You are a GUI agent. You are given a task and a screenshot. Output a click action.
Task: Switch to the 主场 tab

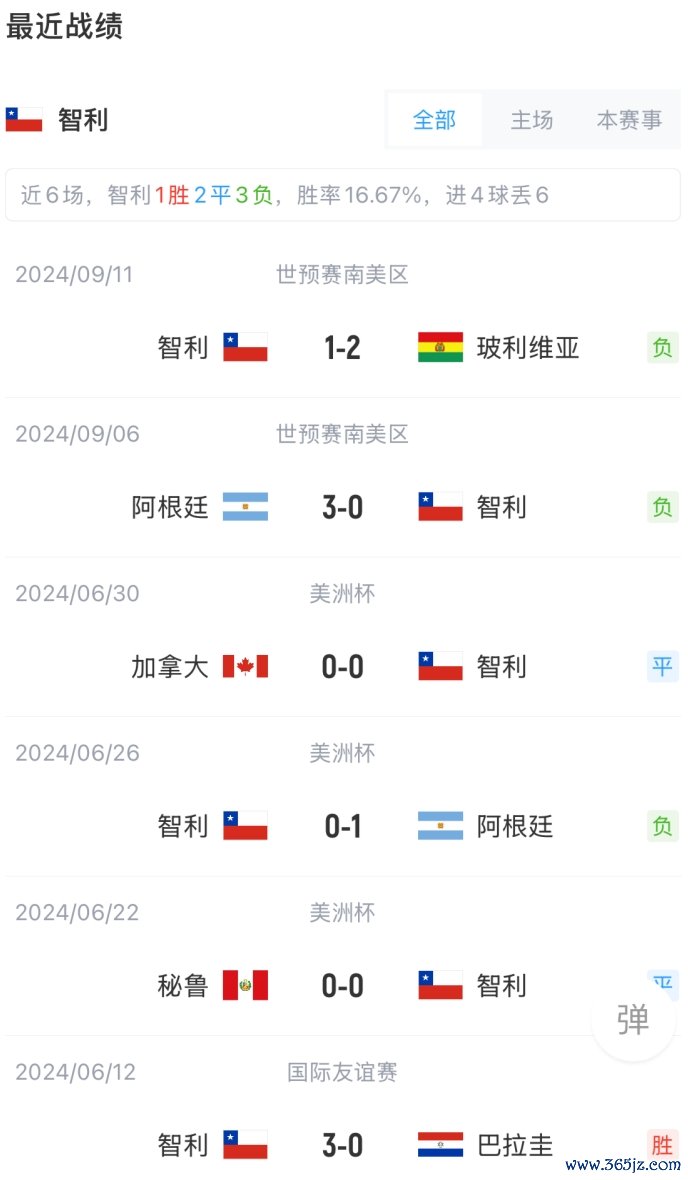tap(531, 120)
